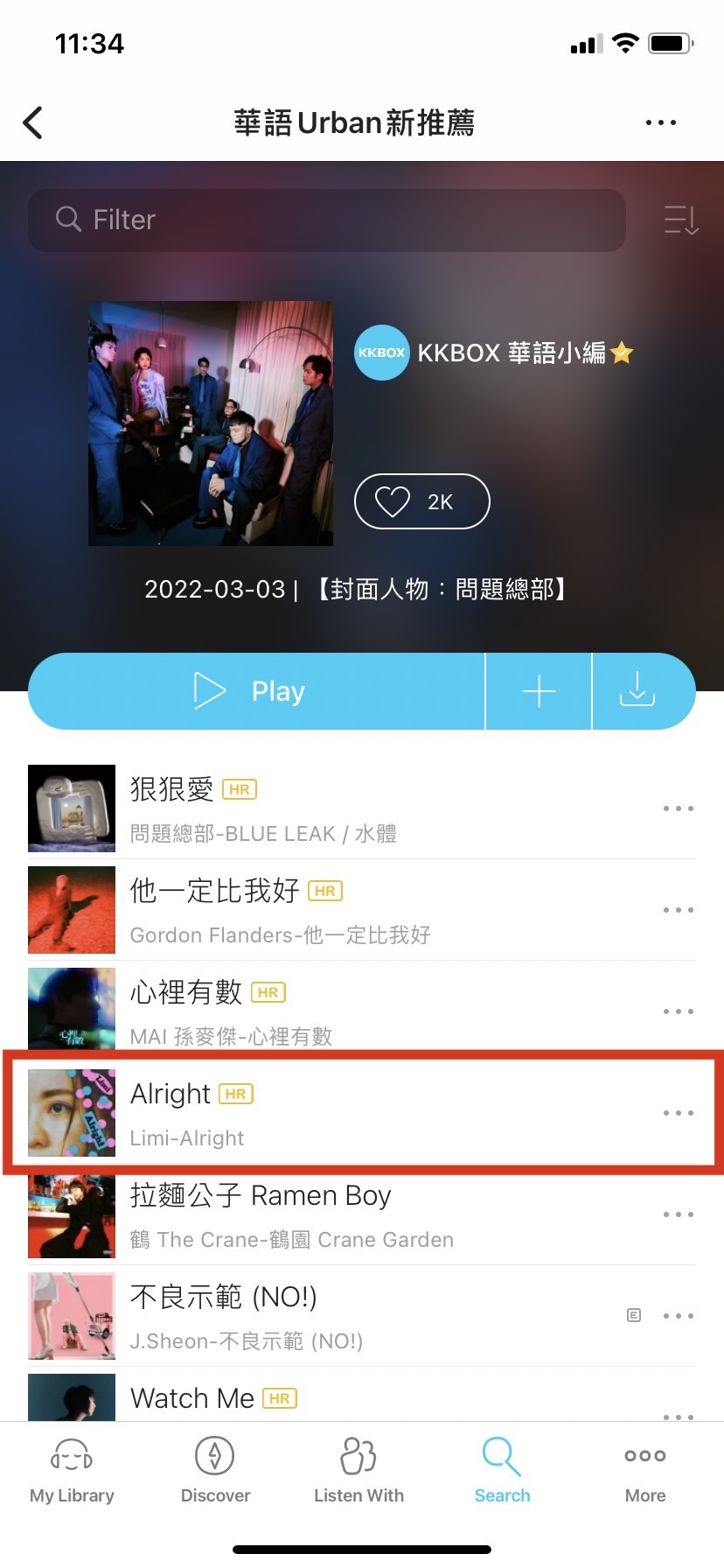The image size is (724, 1568).
Task: Open the Listen With tab
Action: click(x=359, y=1472)
